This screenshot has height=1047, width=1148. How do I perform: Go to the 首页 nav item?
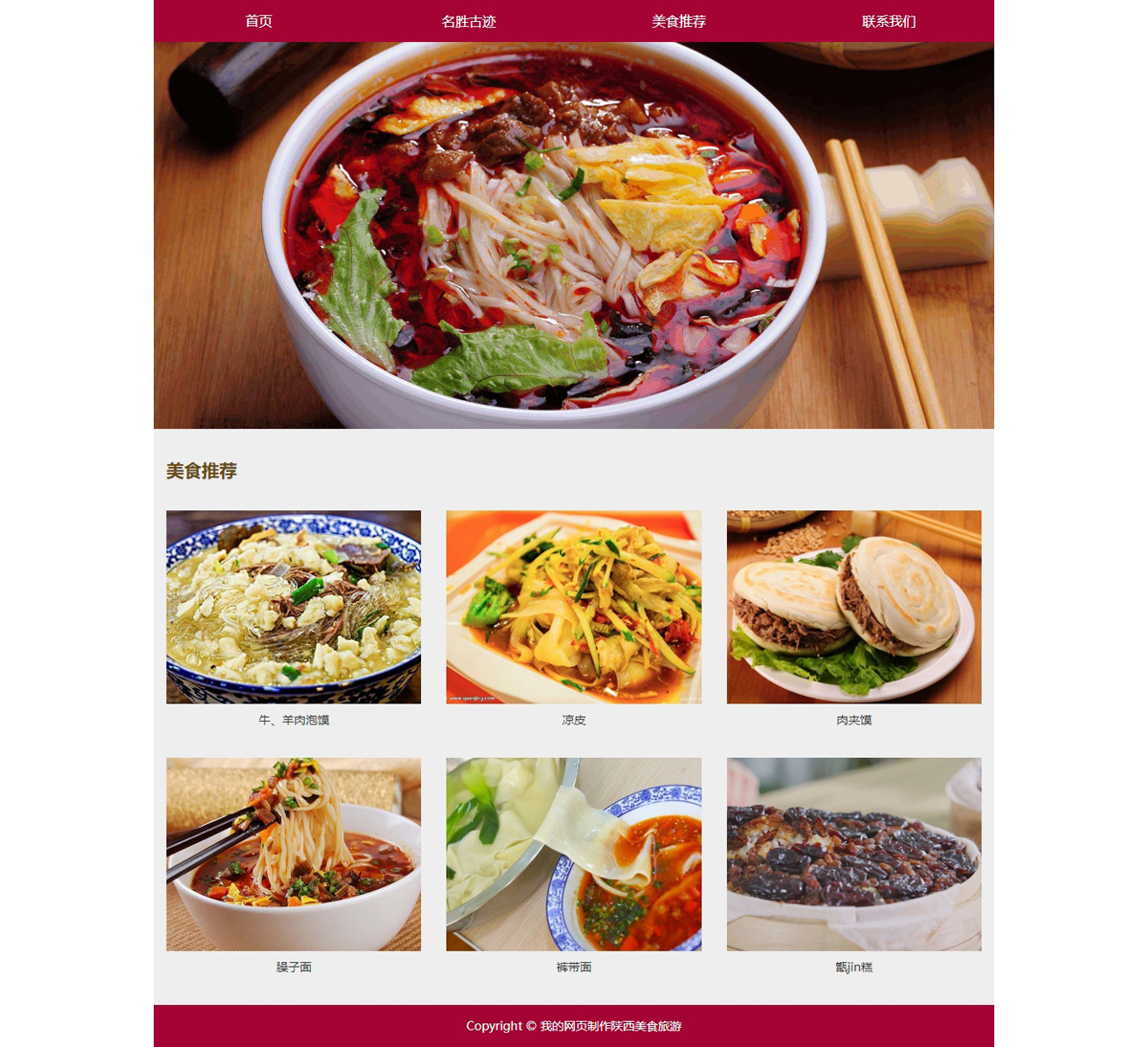258,21
